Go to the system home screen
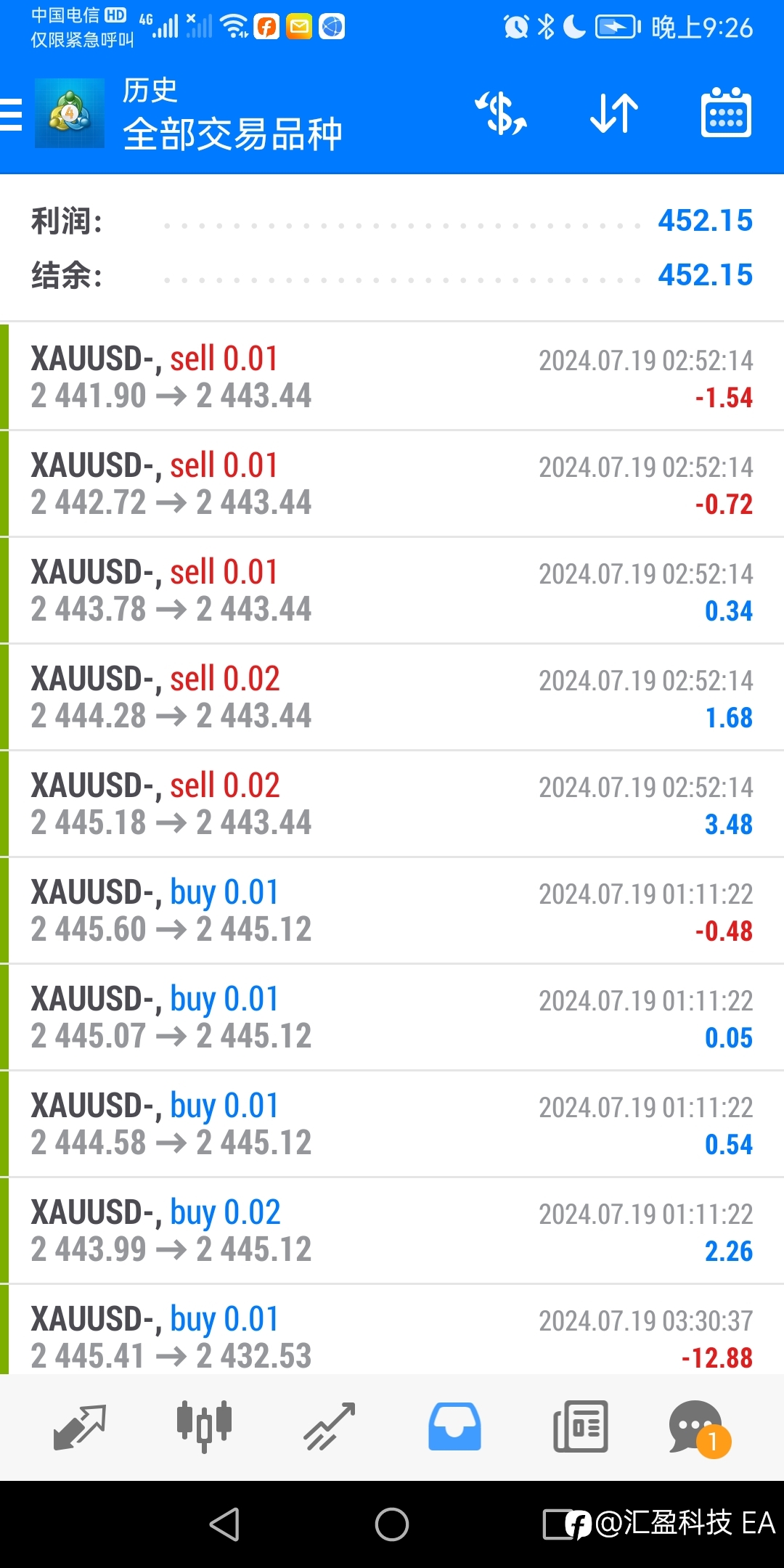Image resolution: width=784 pixels, height=1568 pixels. [x=392, y=1524]
